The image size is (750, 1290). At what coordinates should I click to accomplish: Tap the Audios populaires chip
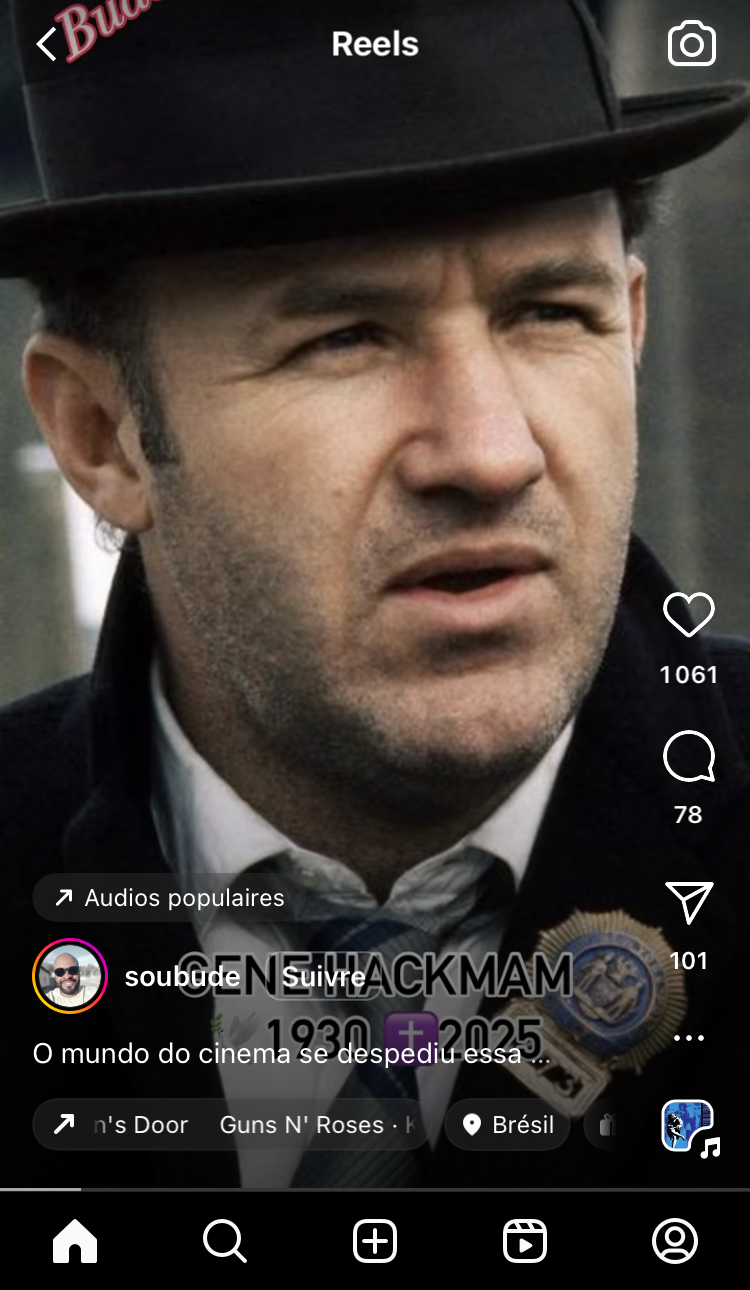tap(171, 898)
